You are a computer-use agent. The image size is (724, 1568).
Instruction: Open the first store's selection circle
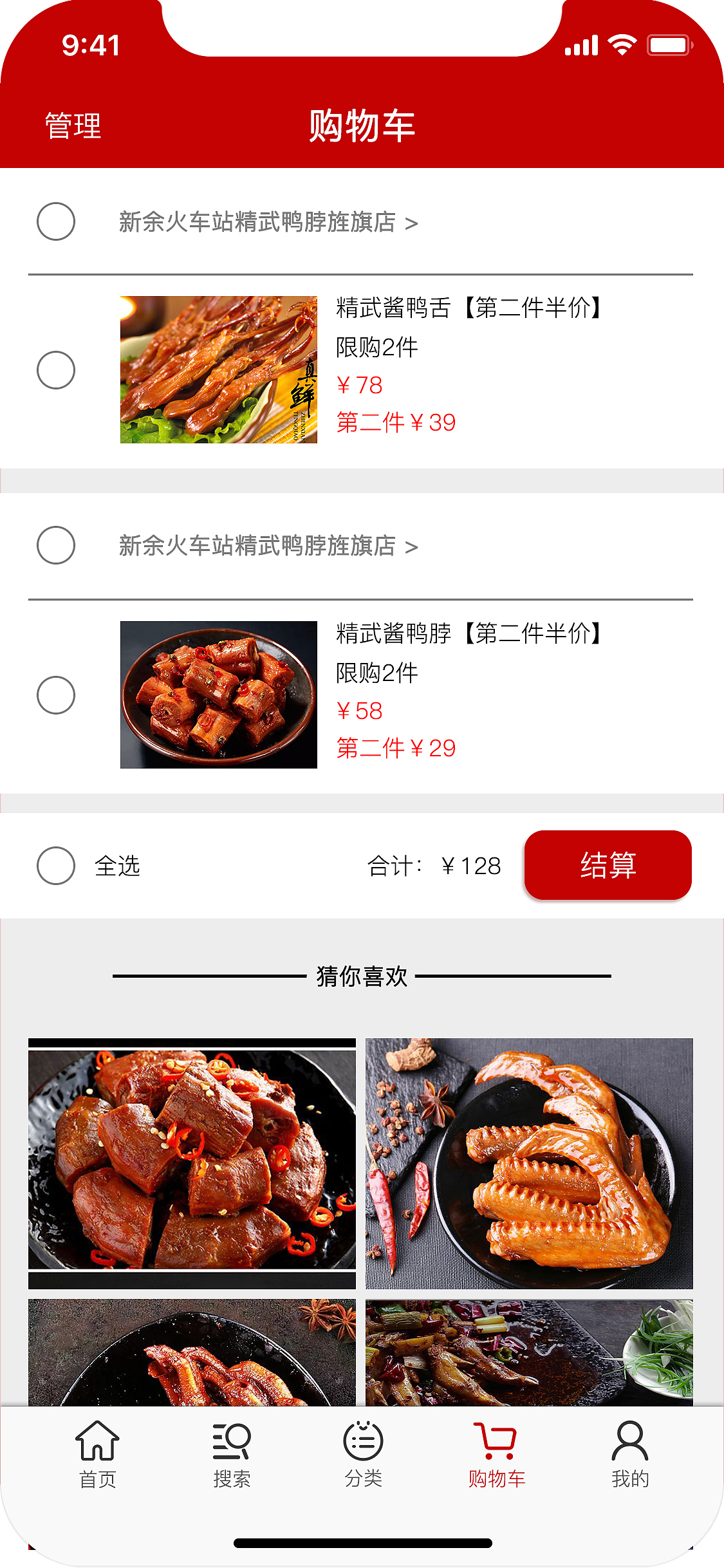point(56,222)
